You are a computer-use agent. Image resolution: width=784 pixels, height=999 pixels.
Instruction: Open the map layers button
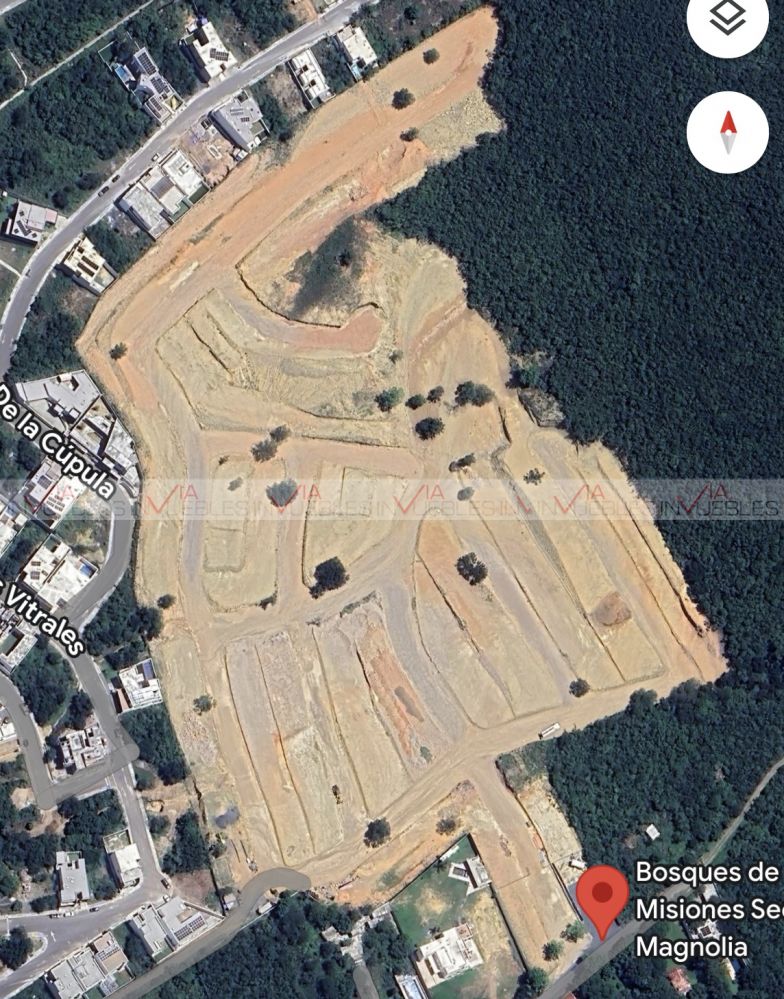(x=727, y=20)
